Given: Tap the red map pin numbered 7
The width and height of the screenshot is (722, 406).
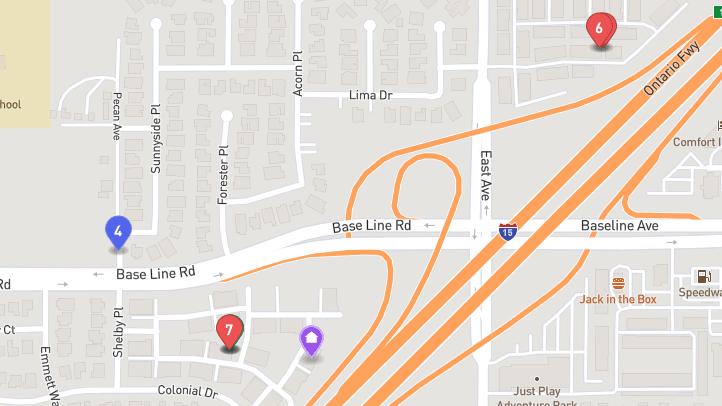Looking at the screenshot, I should click(x=229, y=329).
